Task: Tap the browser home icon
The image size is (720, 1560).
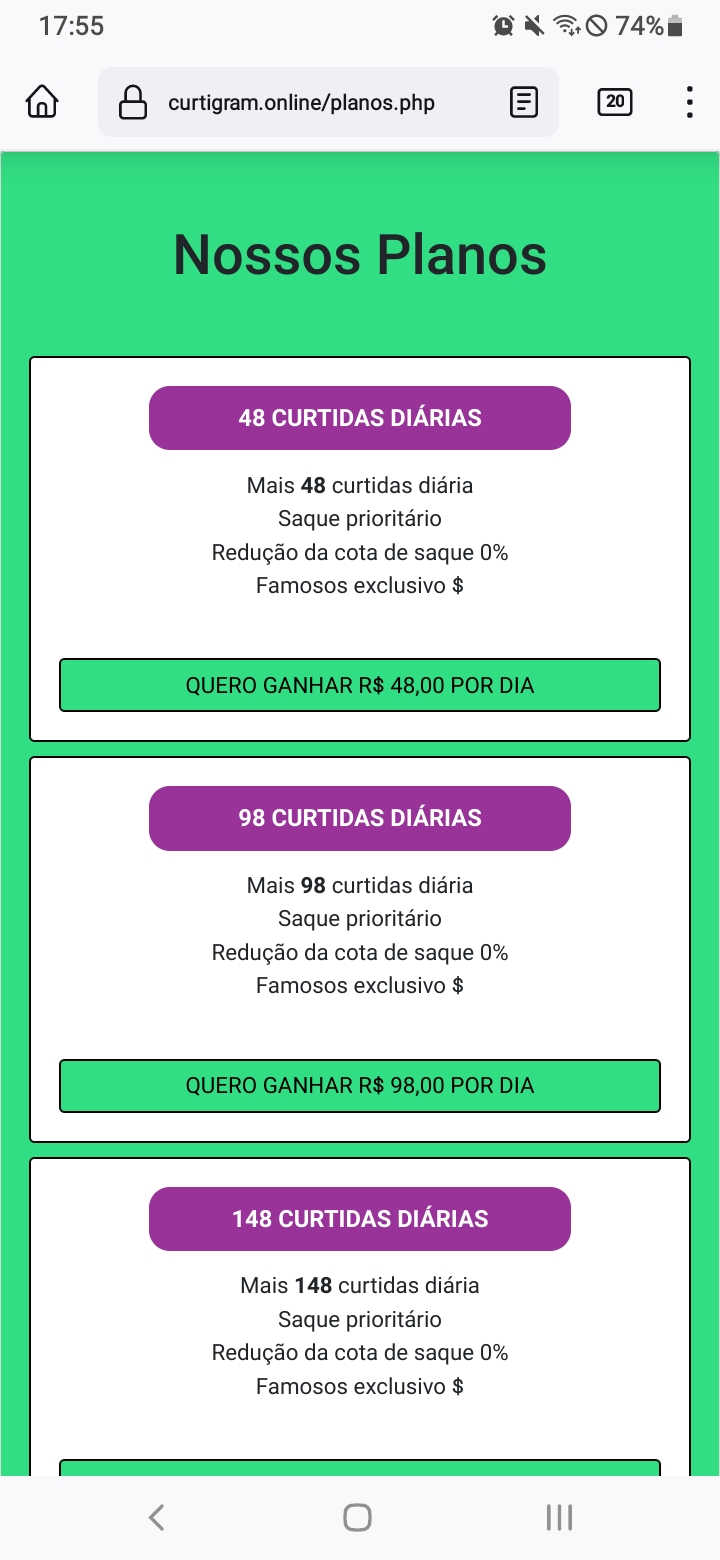Action: 42,102
